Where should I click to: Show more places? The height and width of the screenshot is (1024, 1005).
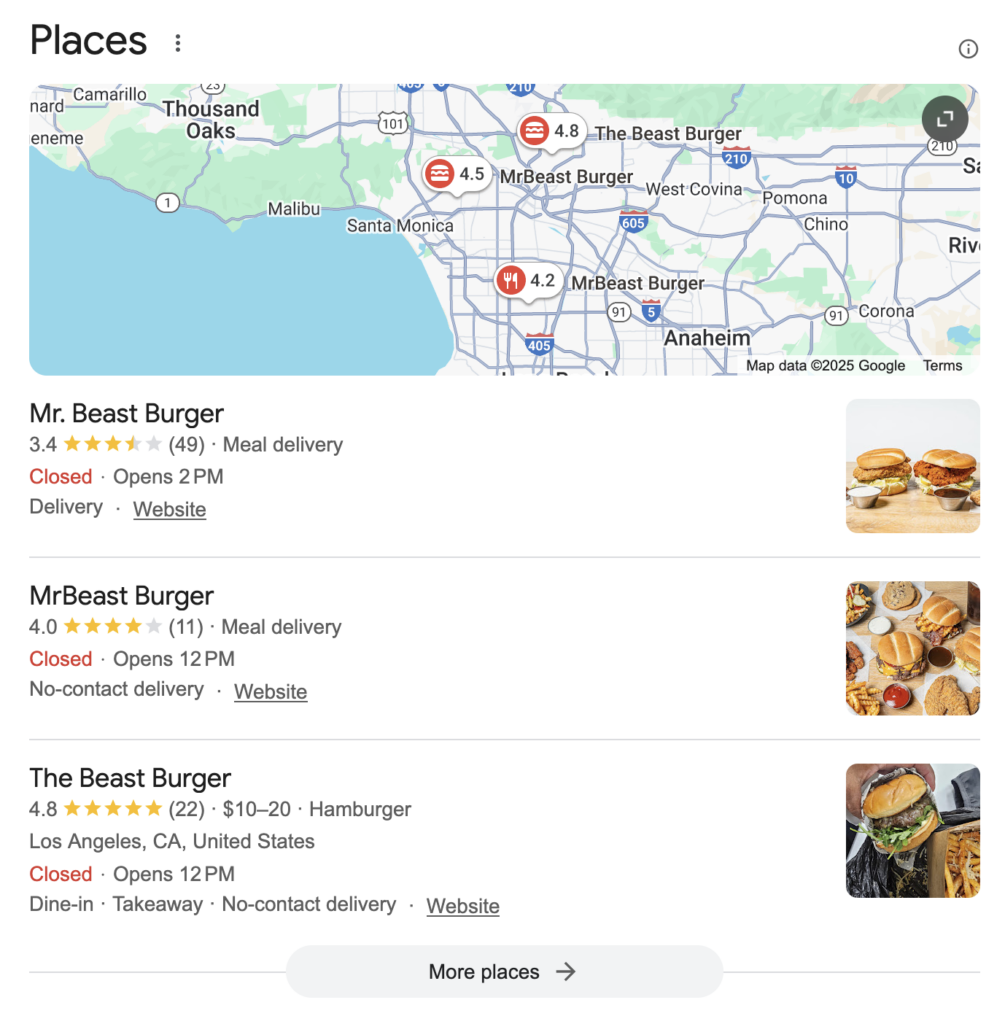tap(503, 971)
